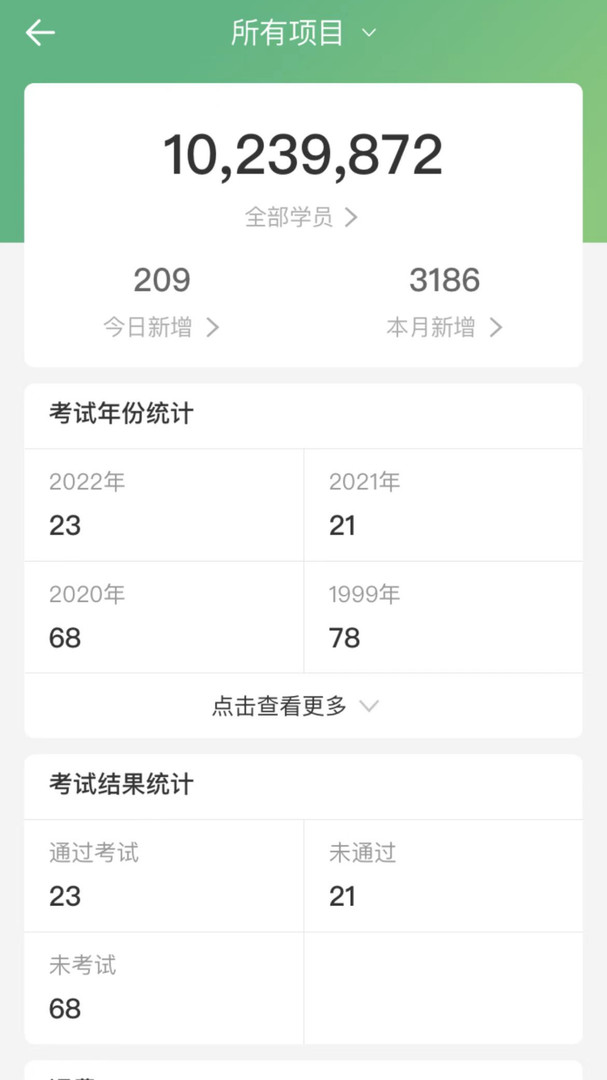Go back using the top arrow

(x=40, y=32)
